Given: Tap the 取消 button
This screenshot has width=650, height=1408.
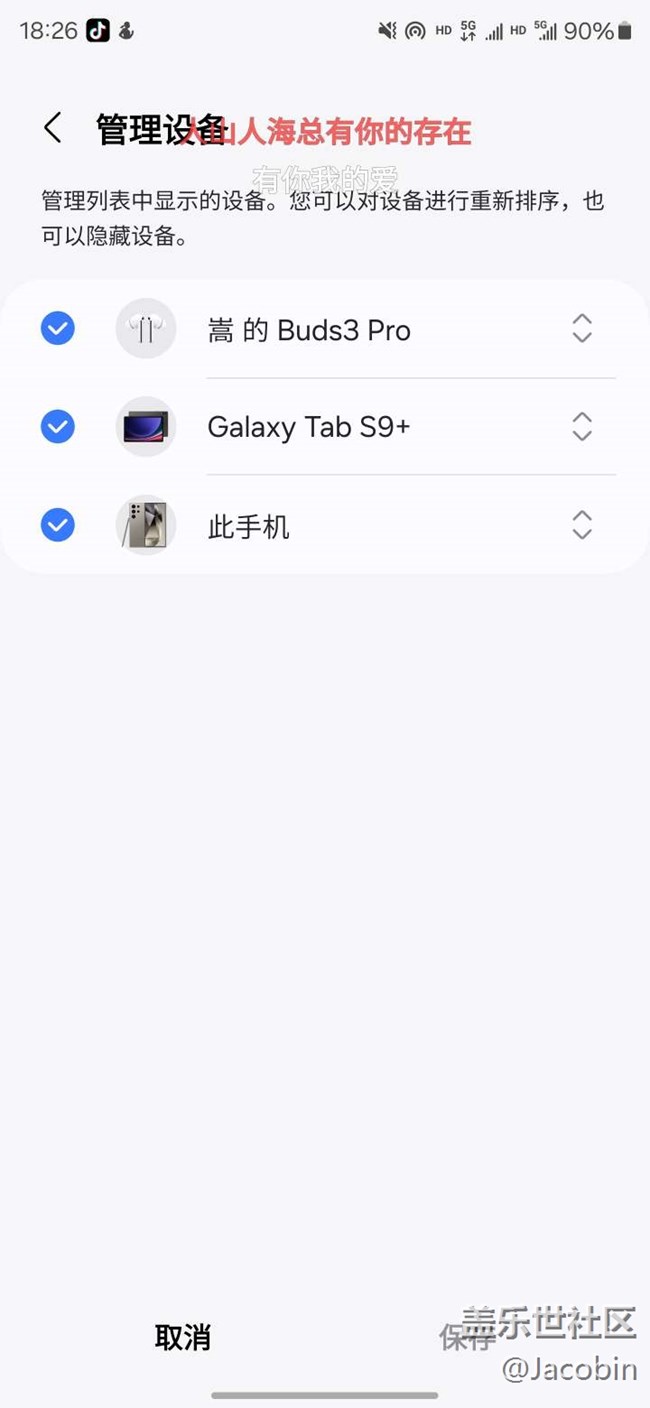Looking at the screenshot, I should coord(182,1337).
